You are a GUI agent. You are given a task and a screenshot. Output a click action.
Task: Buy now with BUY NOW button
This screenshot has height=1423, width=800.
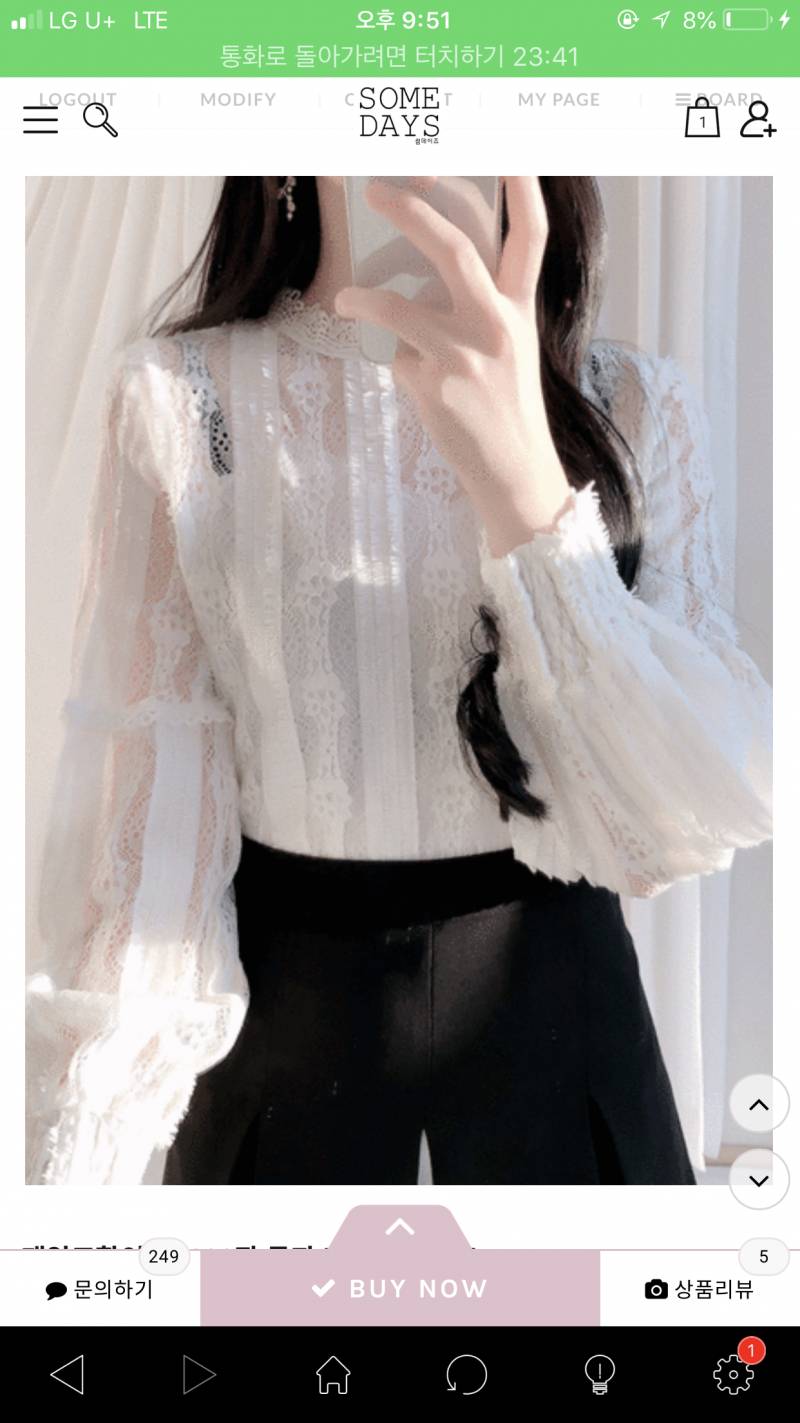pyautogui.click(x=400, y=1289)
